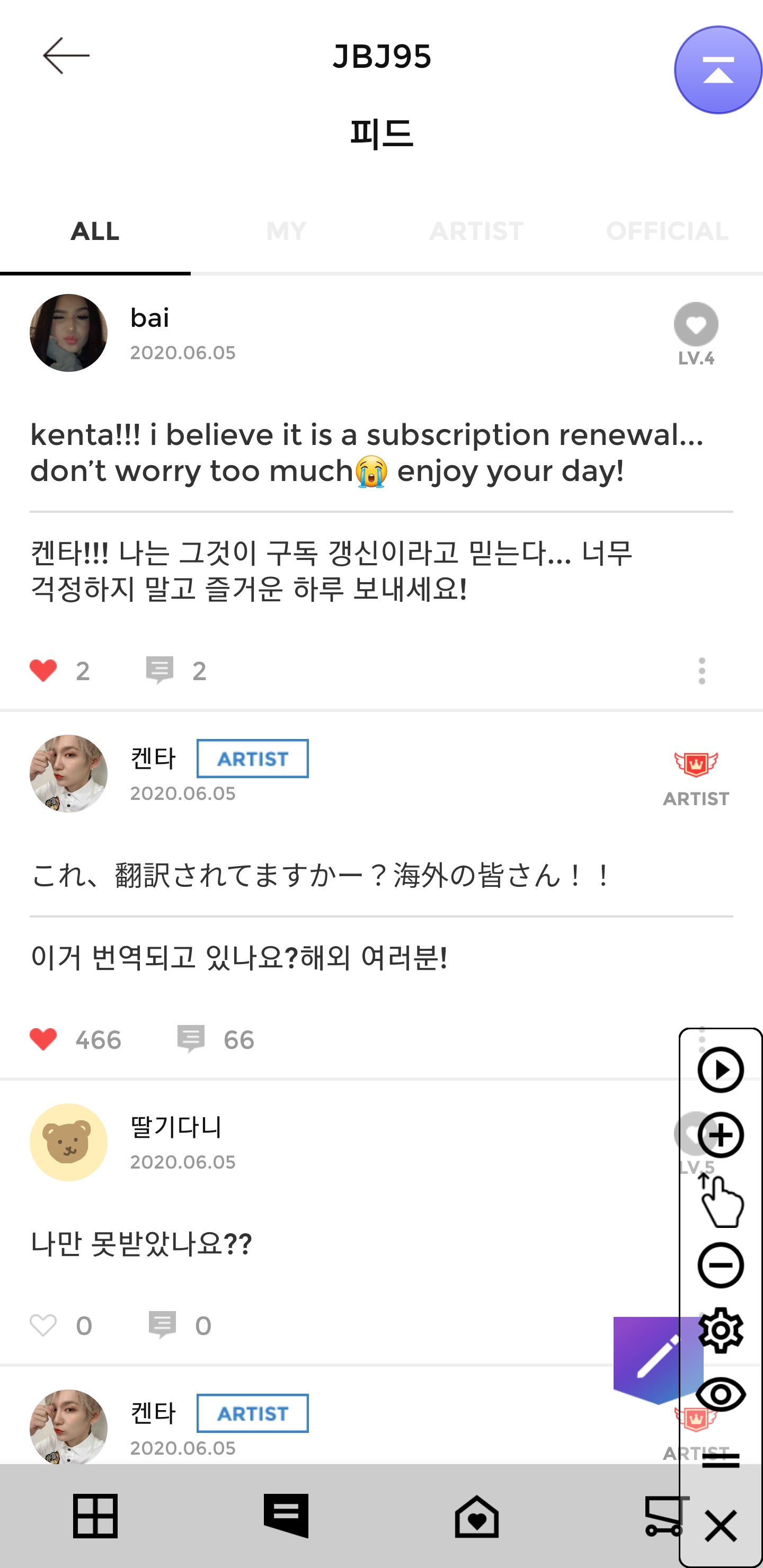Image resolution: width=763 pixels, height=1568 pixels.
Task: Open the three-dot menu on 켄타's artist post
Action: (703, 1040)
